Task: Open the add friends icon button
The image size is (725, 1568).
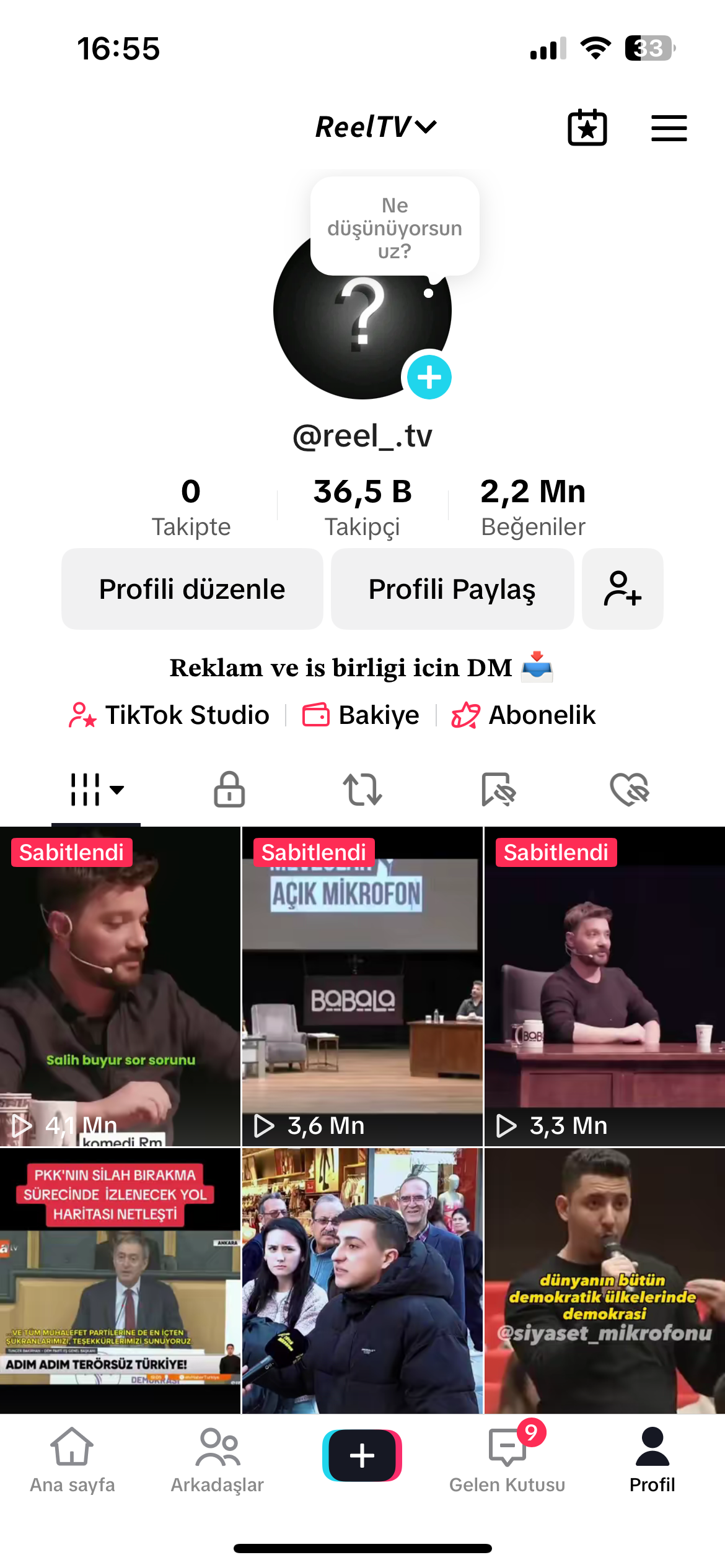Action: coord(622,589)
